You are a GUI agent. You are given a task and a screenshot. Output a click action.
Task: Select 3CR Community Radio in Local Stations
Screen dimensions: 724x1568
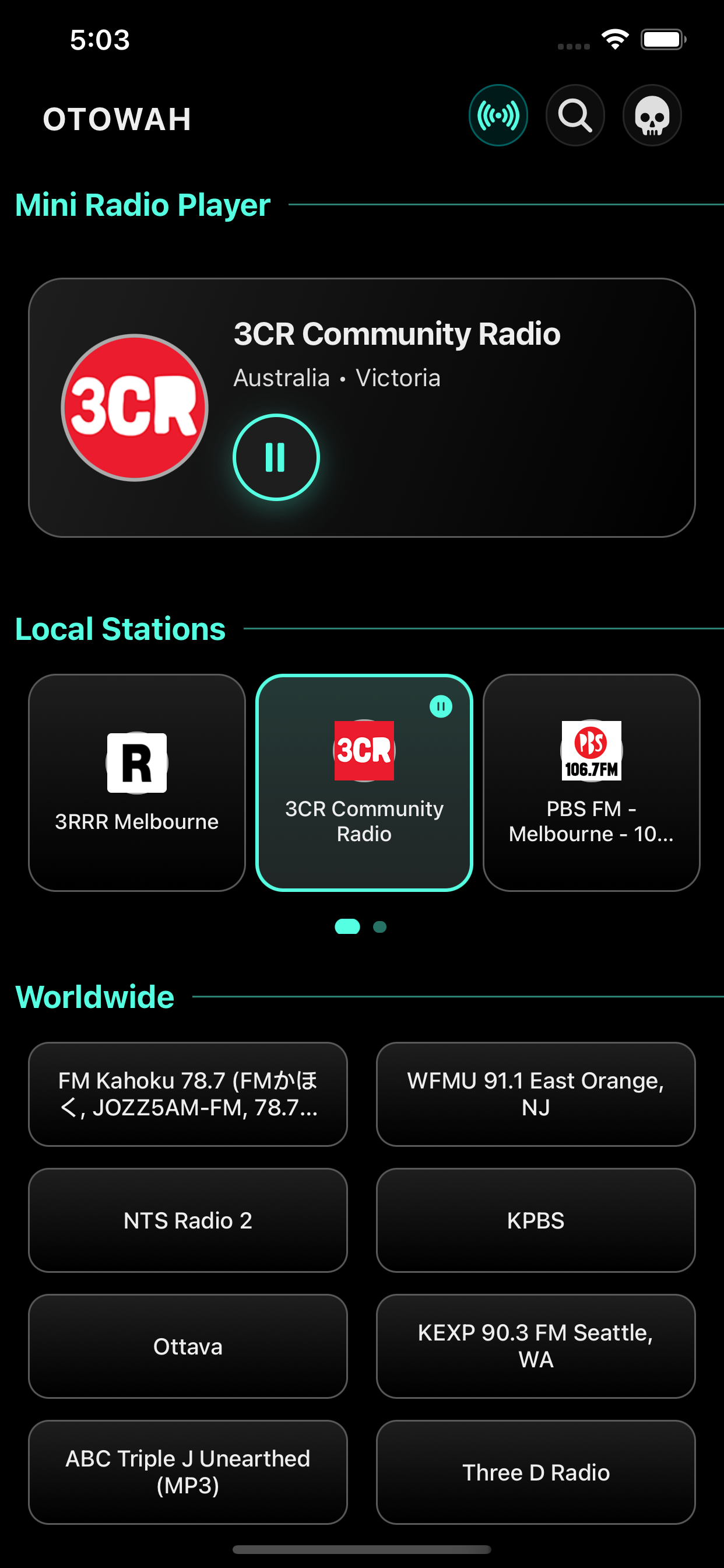(364, 782)
